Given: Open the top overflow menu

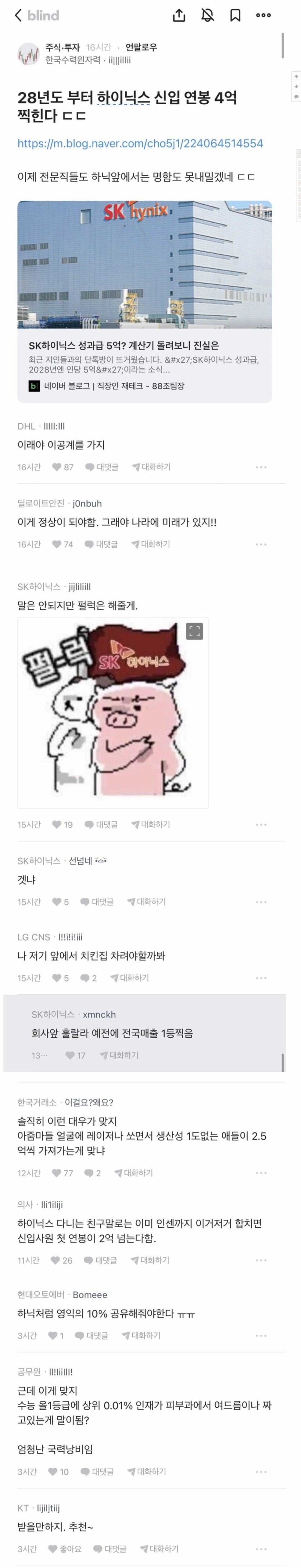Looking at the screenshot, I should 263,15.
